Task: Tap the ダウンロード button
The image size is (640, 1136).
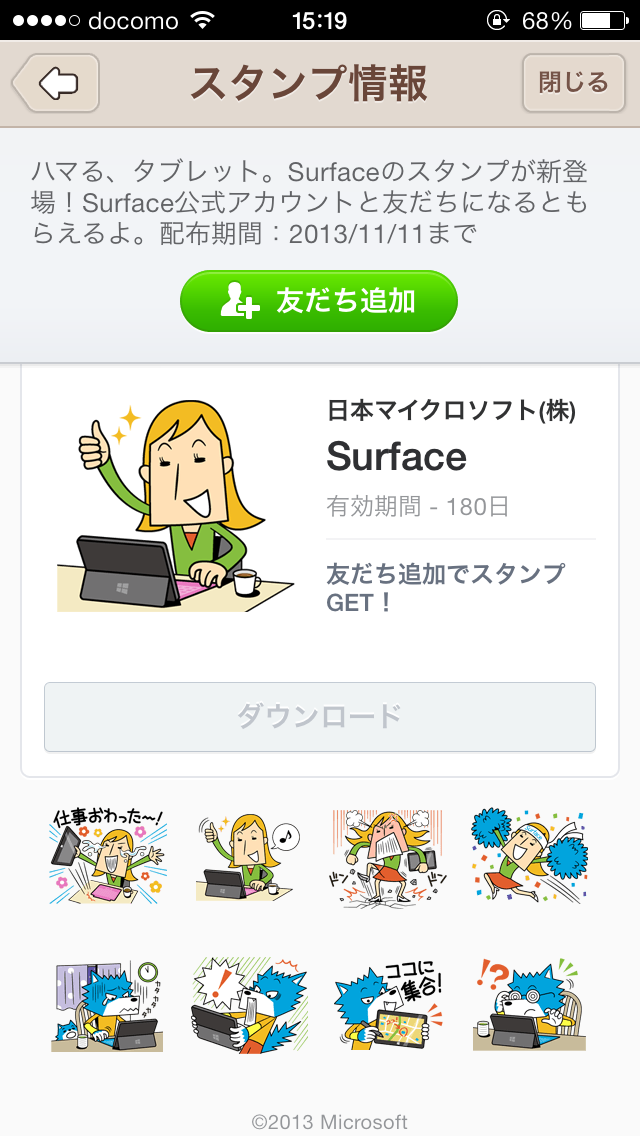Action: tap(320, 717)
